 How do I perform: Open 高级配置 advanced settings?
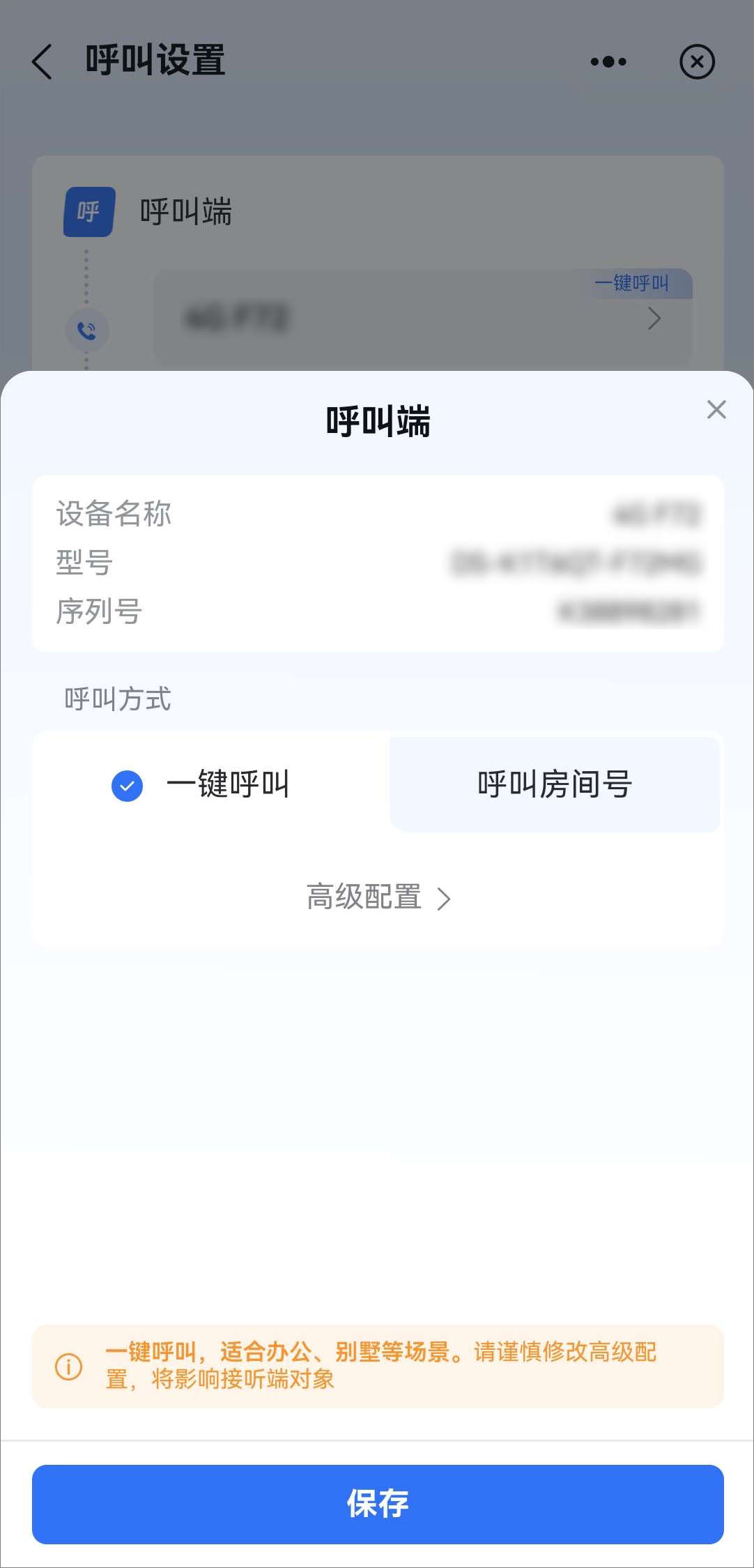[378, 897]
